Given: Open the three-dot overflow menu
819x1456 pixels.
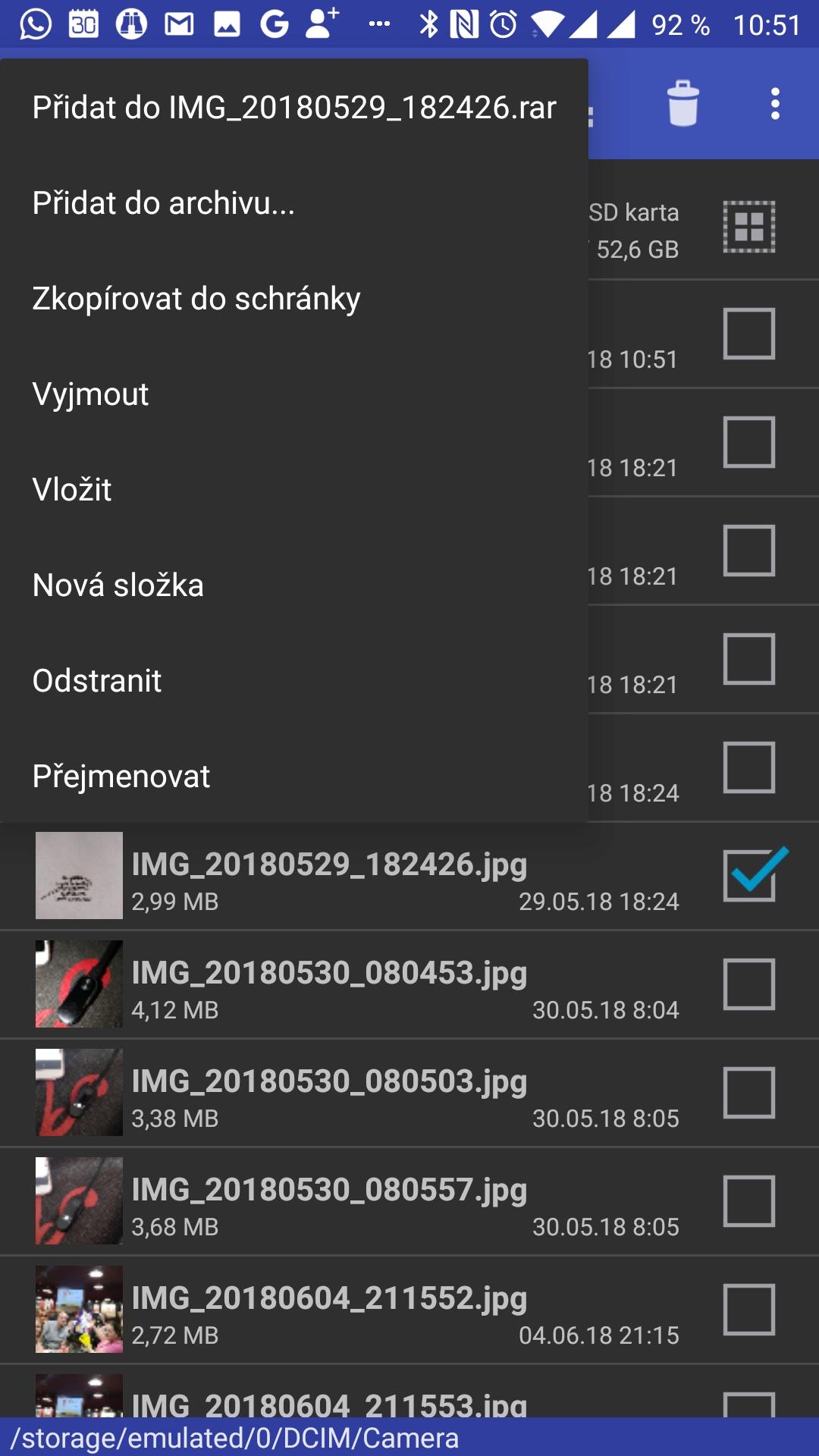Looking at the screenshot, I should click(775, 103).
